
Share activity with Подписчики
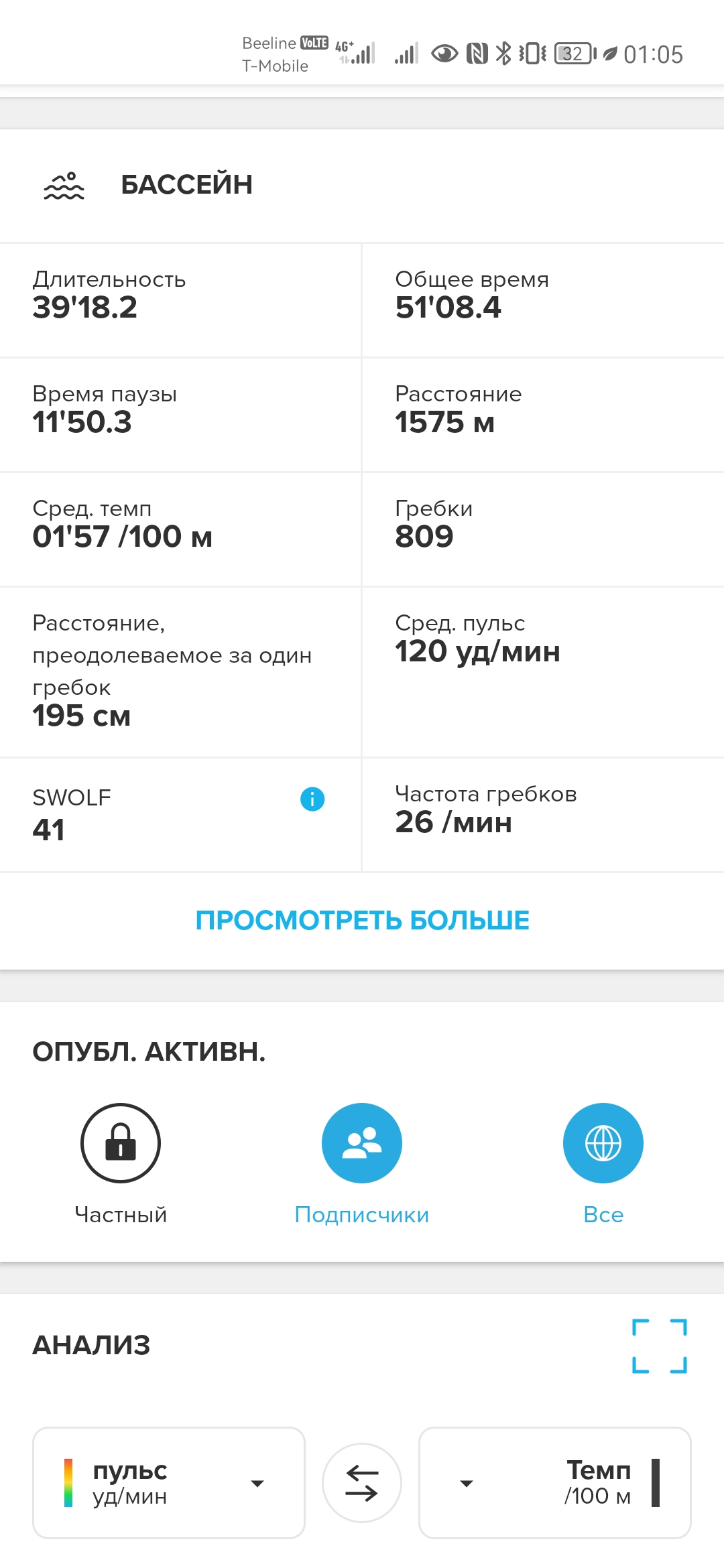coord(362,1143)
